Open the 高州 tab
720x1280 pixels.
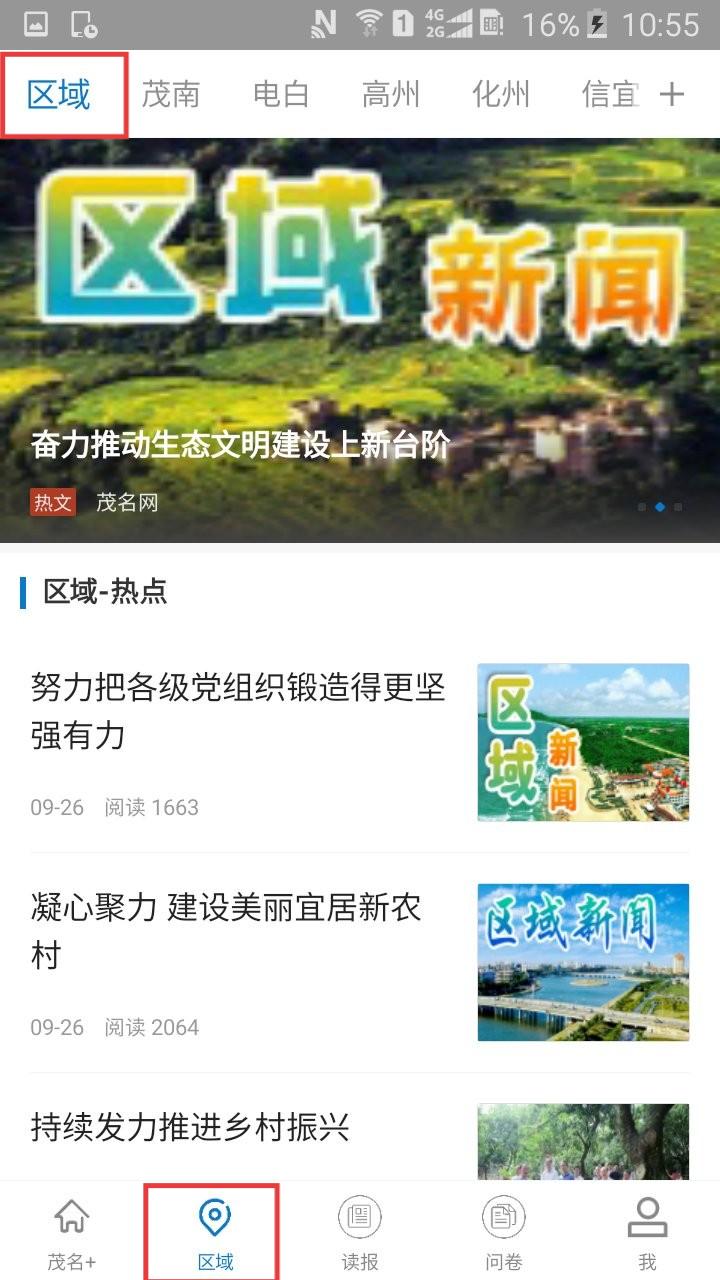[x=390, y=95]
